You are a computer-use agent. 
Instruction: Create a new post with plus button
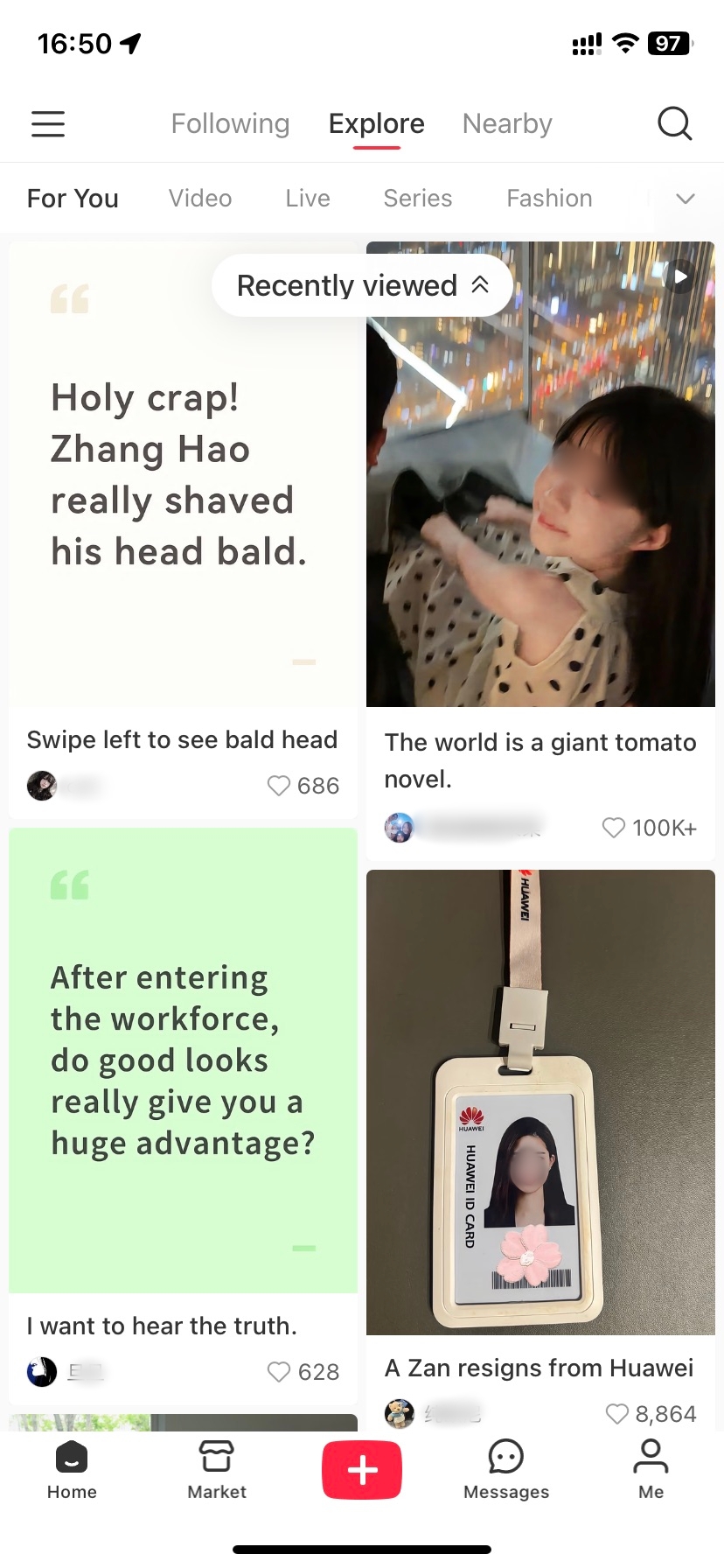(x=362, y=1471)
